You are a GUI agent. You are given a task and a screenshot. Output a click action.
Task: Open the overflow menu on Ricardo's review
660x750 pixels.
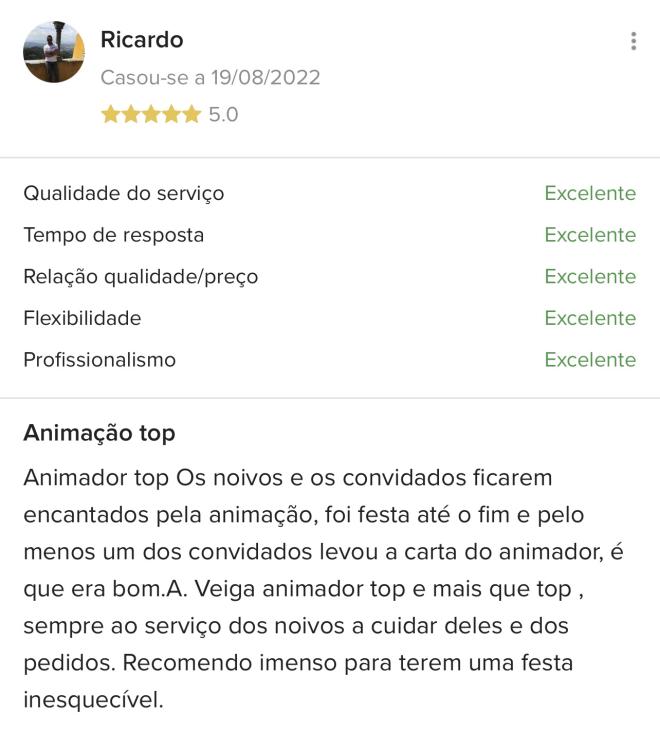click(x=633, y=41)
